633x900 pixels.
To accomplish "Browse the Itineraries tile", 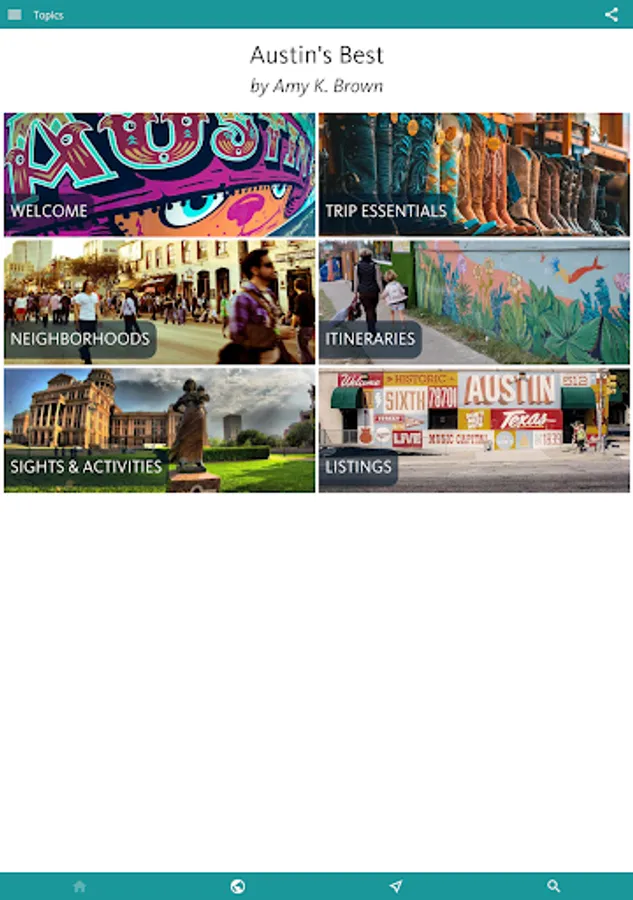I will (x=474, y=302).
